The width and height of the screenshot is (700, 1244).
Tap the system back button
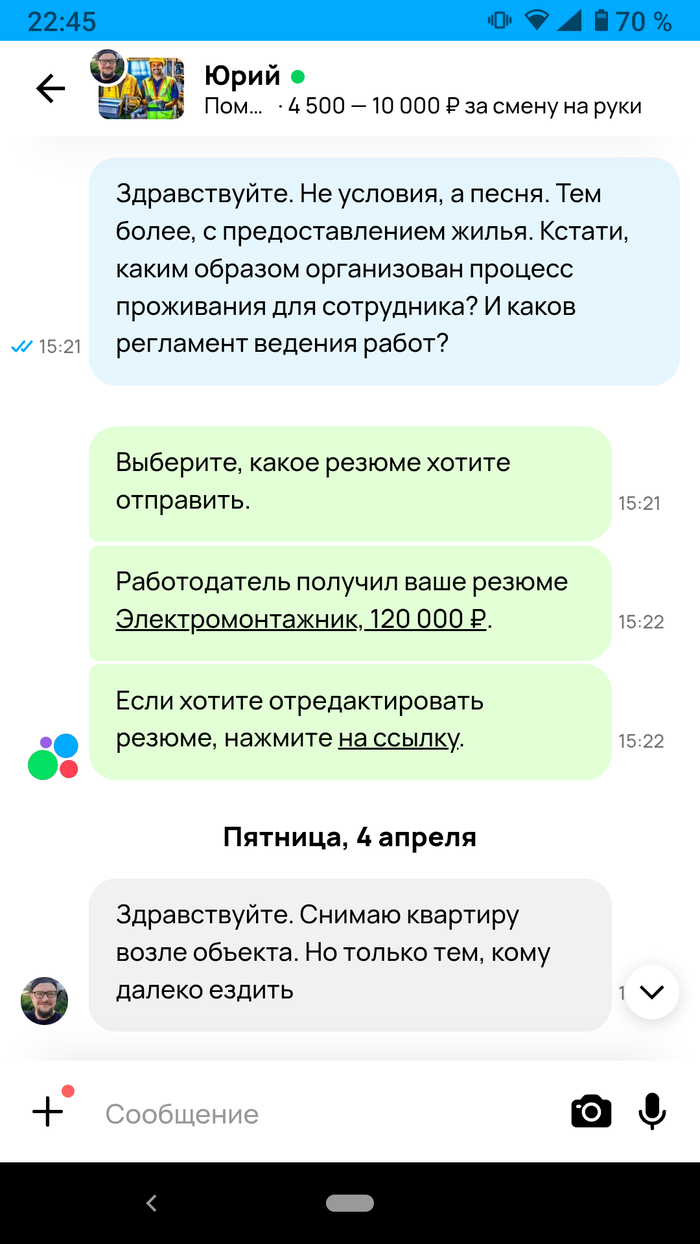pyautogui.click(x=152, y=1203)
